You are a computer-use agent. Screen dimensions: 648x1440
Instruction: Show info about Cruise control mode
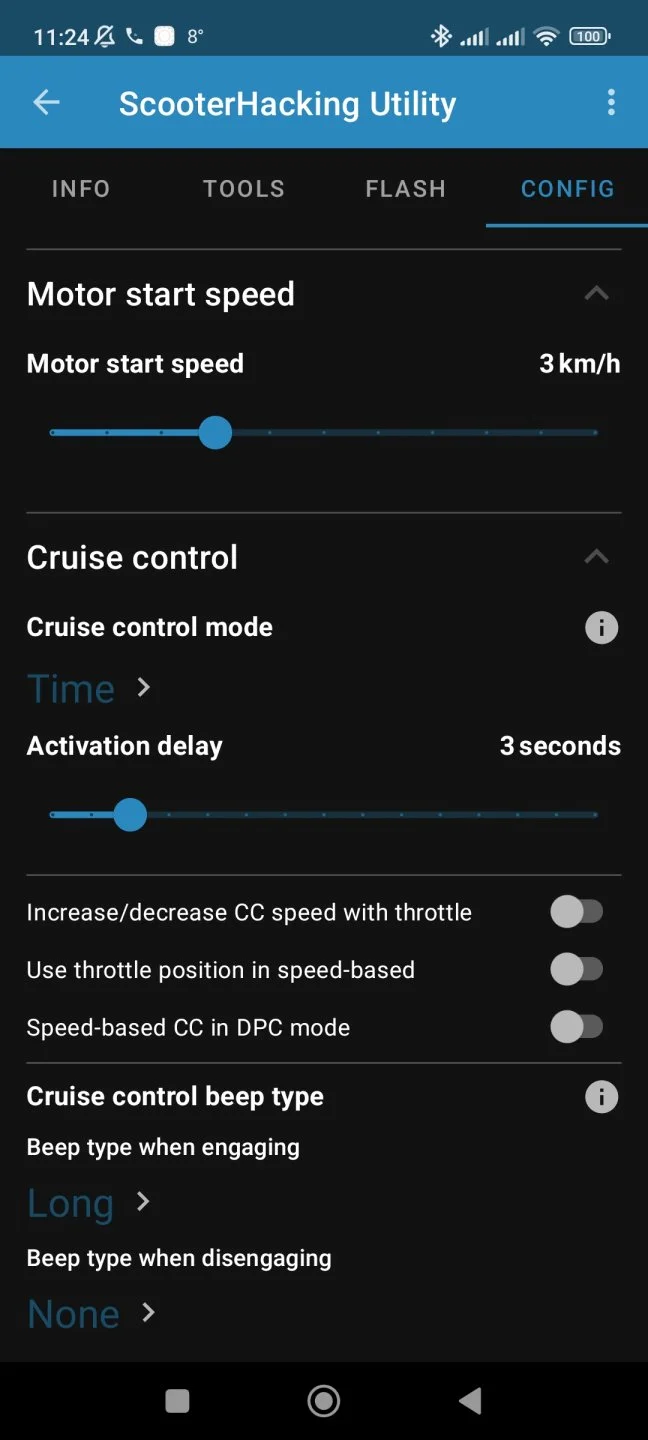pos(601,628)
